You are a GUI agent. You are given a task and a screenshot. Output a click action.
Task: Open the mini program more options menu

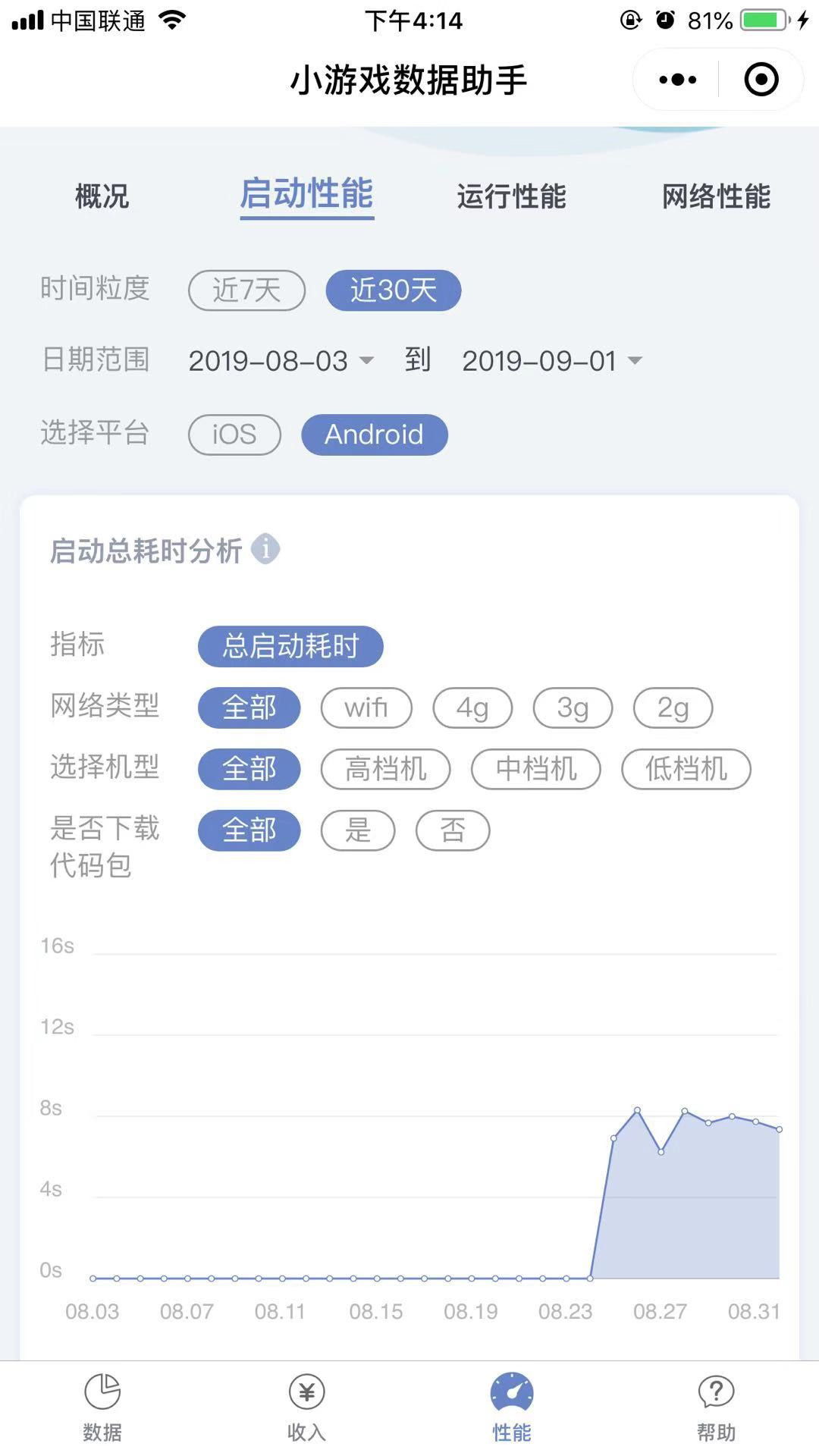(677, 80)
